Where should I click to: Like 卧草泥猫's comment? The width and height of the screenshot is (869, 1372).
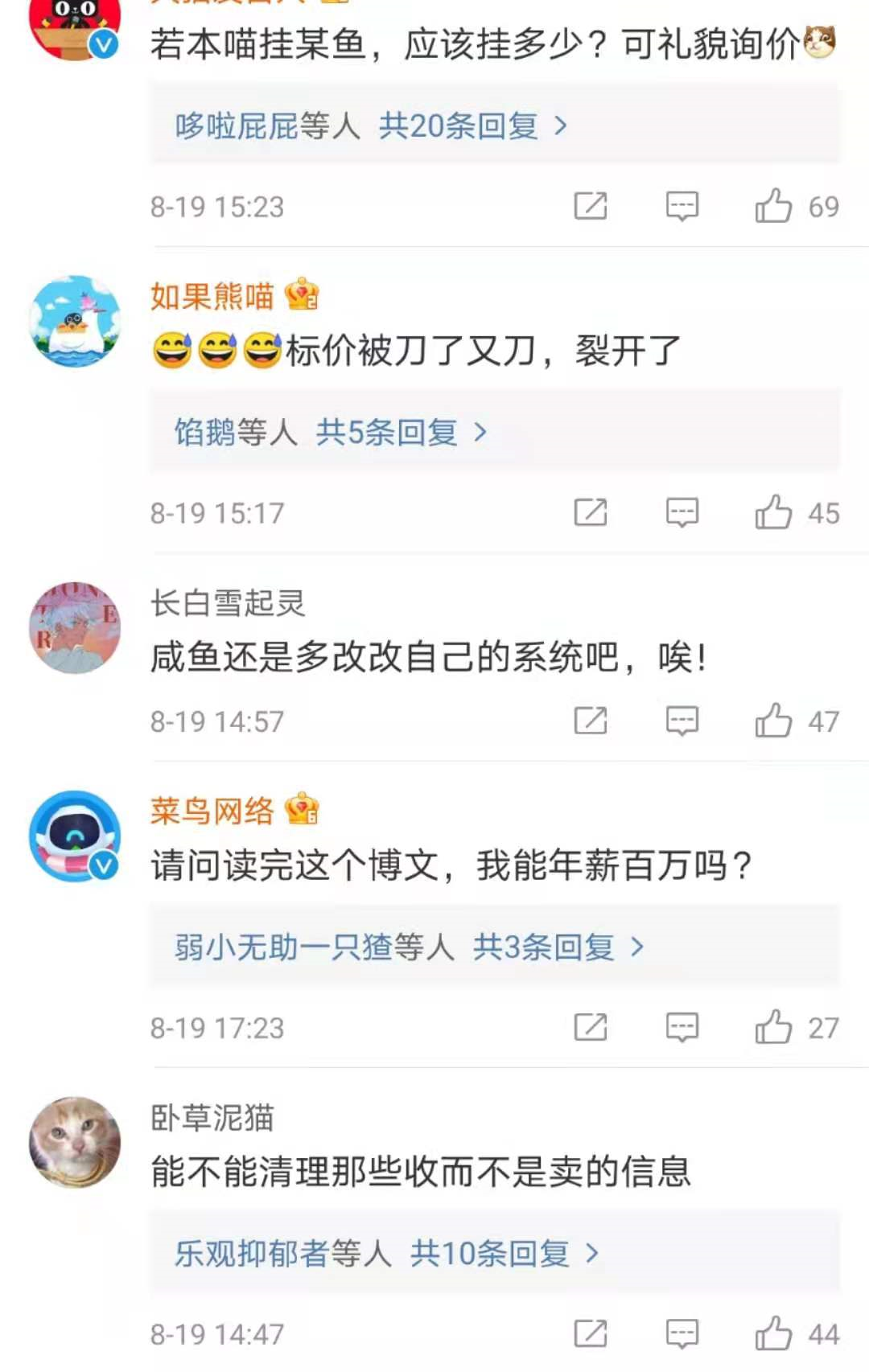pyautogui.click(x=773, y=1334)
